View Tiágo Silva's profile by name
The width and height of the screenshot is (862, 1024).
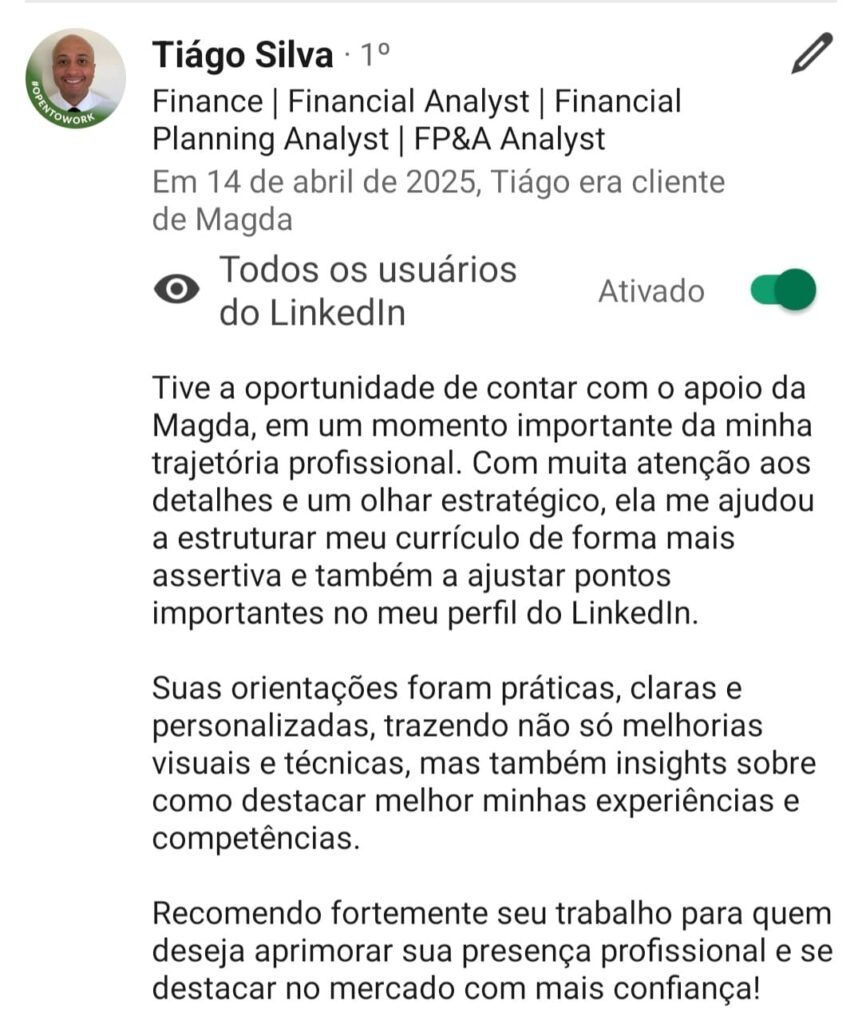point(242,56)
